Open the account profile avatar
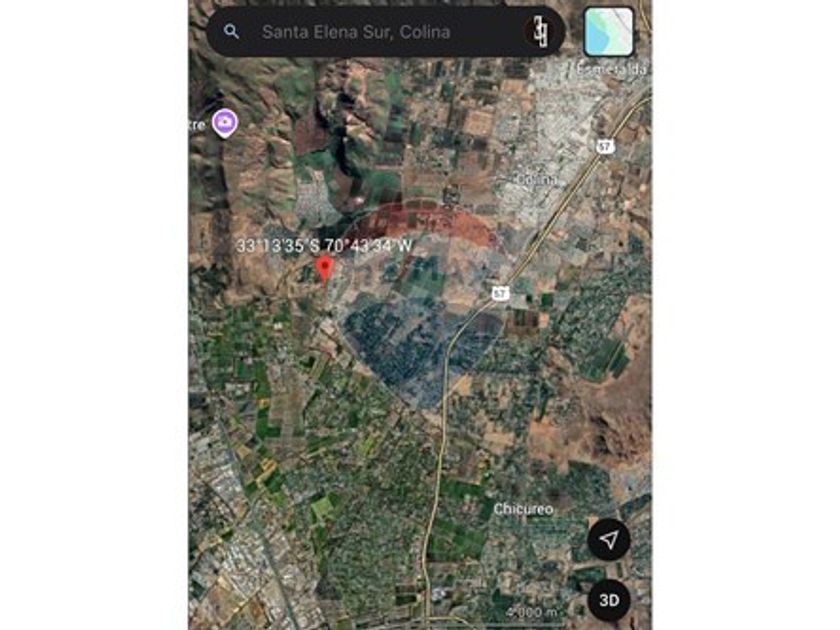This screenshot has height=630, width=840. [x=538, y=31]
